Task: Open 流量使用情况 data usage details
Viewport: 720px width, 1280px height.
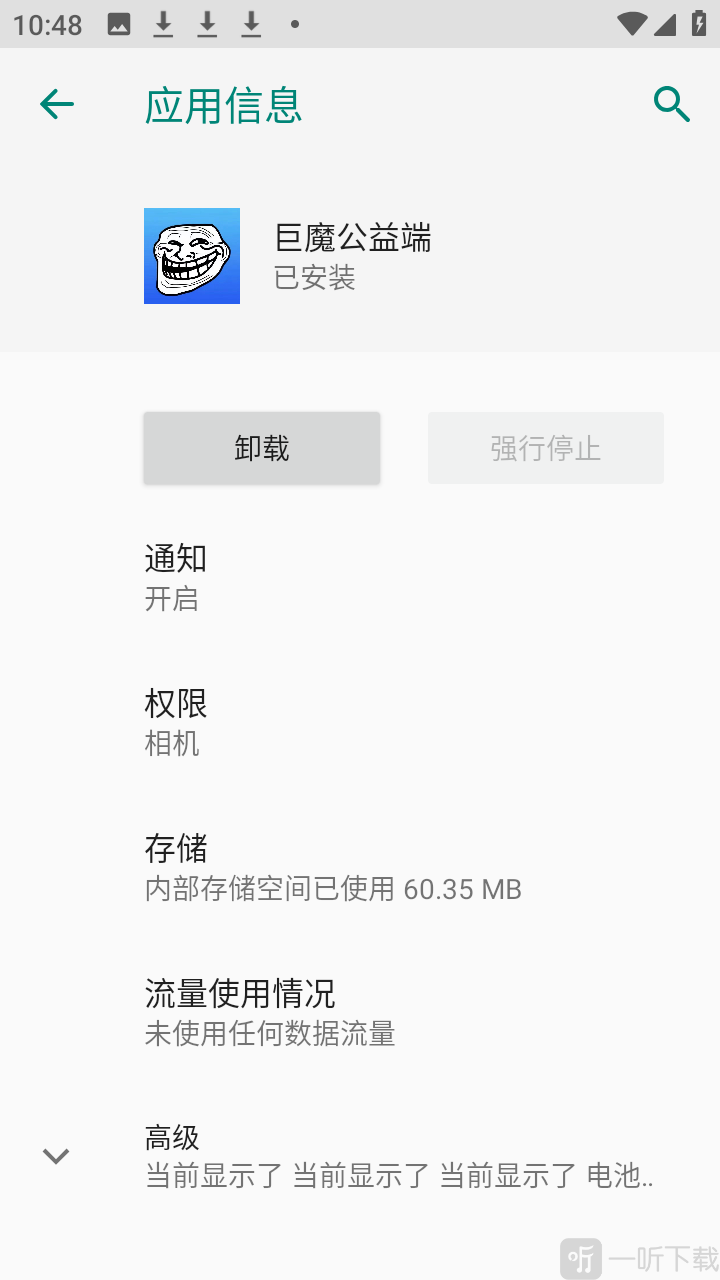Action: coord(360,1012)
